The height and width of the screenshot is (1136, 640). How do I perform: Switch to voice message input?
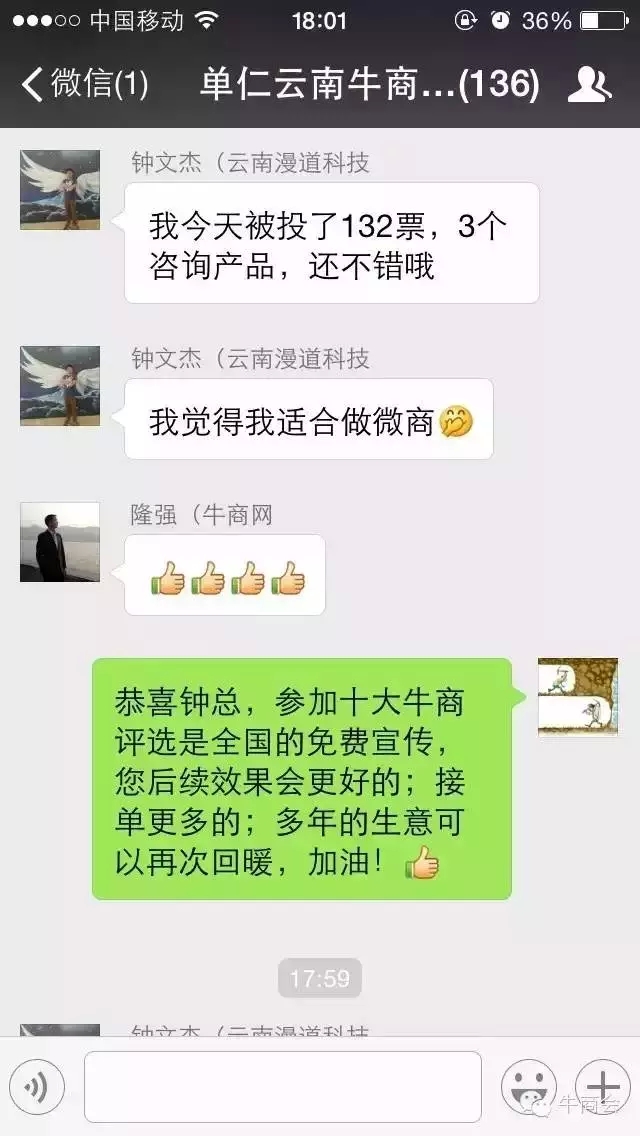37,1086
